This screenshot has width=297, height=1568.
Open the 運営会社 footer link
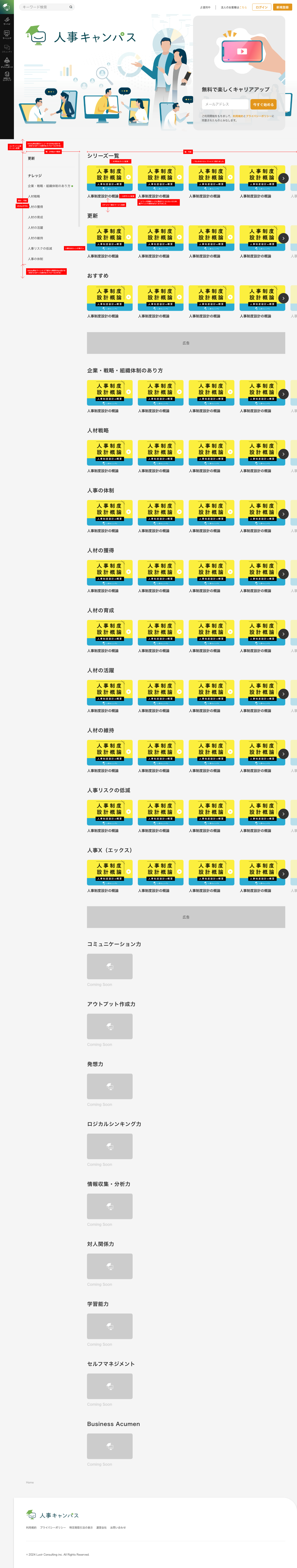pyautogui.click(x=101, y=1527)
